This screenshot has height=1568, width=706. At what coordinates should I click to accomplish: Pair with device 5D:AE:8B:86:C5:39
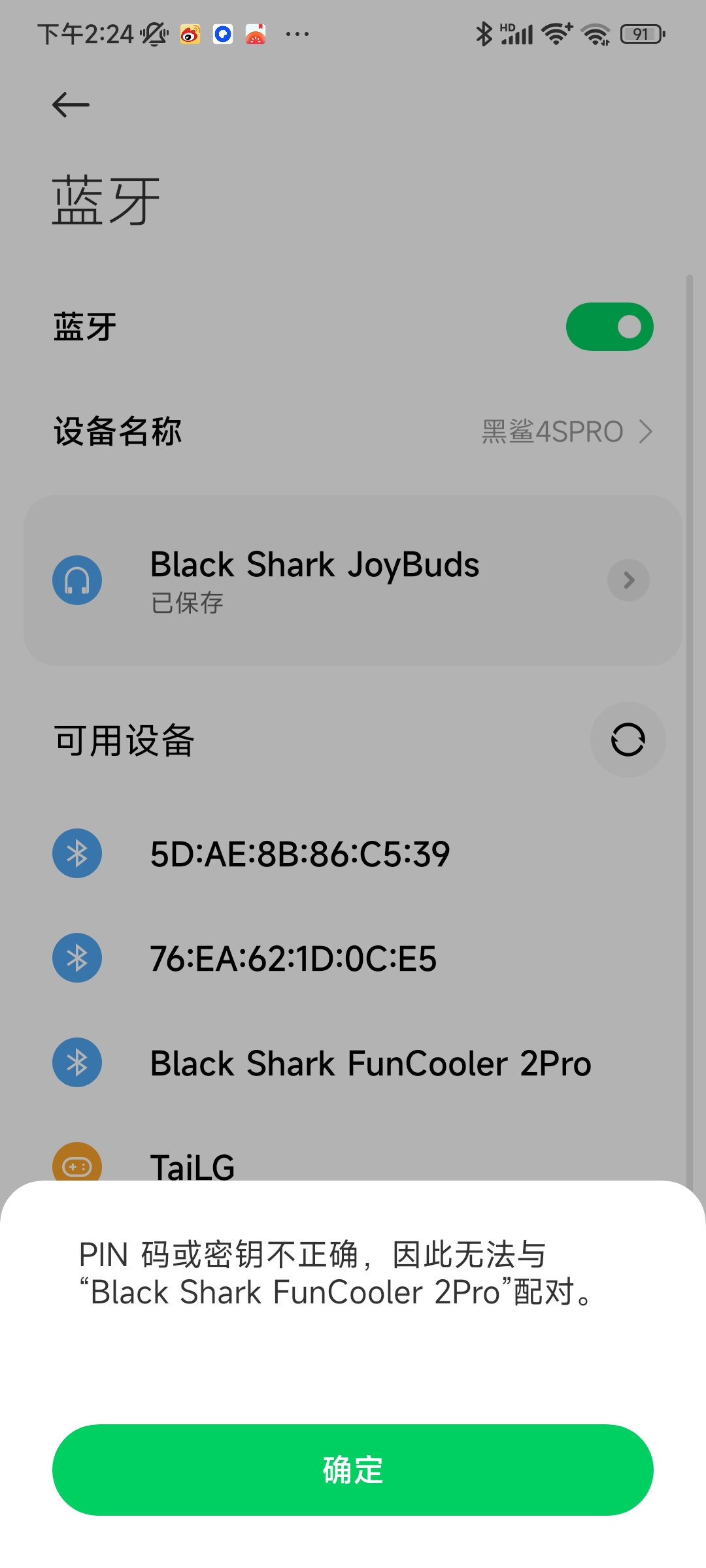click(x=299, y=854)
